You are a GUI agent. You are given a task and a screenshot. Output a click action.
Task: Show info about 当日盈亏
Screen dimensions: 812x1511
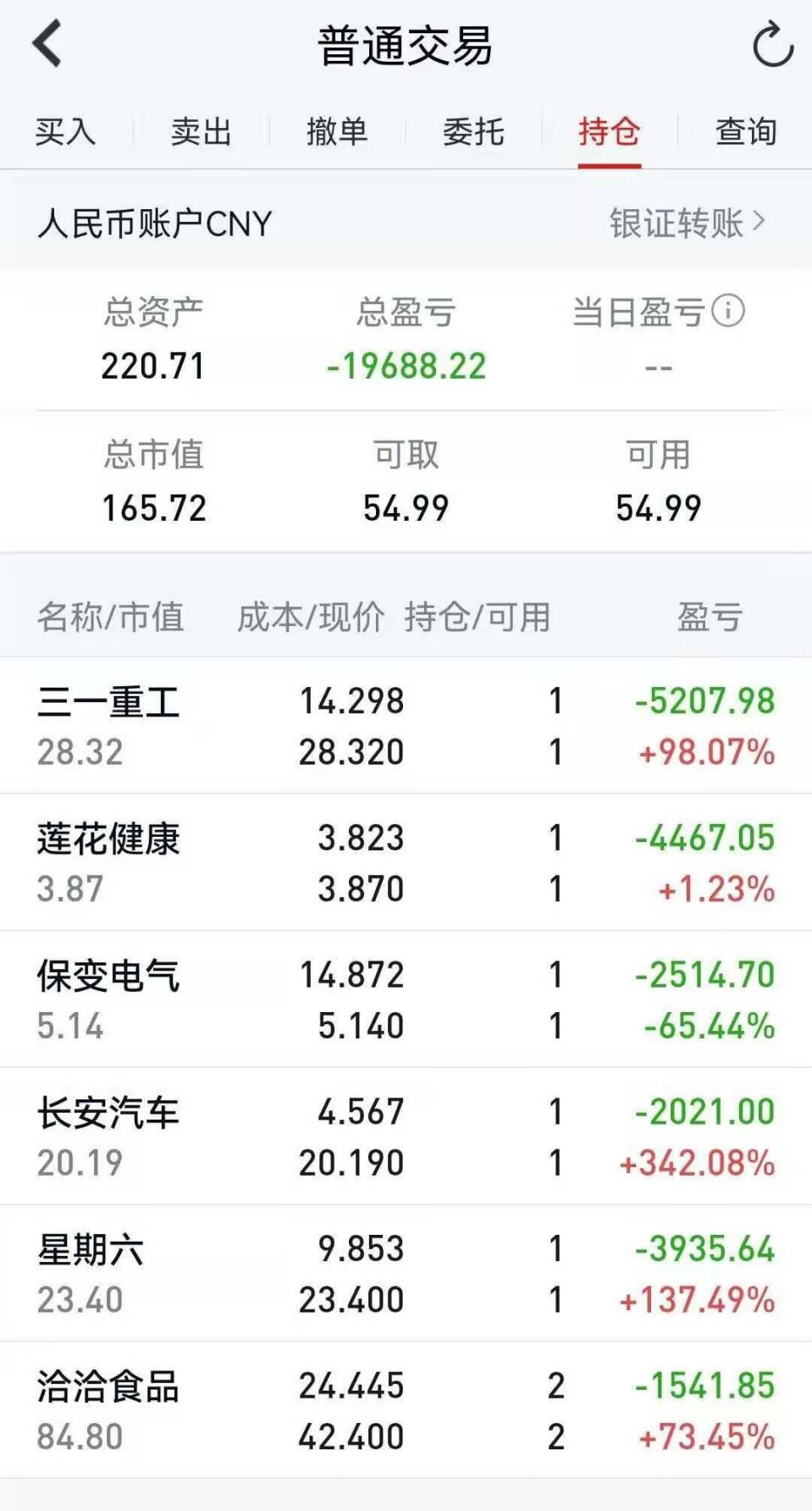[x=728, y=311]
